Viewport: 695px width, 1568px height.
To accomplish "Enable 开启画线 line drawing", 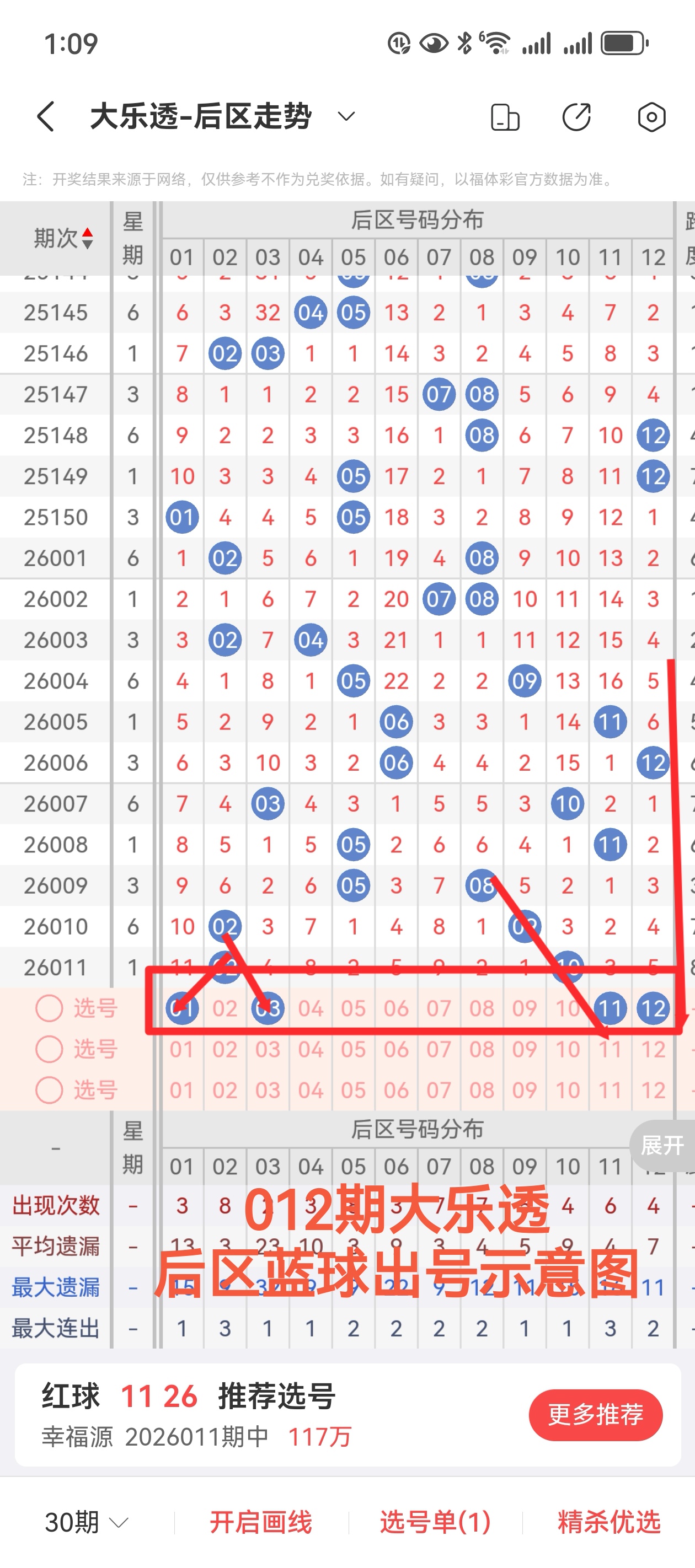I will point(261,1522).
